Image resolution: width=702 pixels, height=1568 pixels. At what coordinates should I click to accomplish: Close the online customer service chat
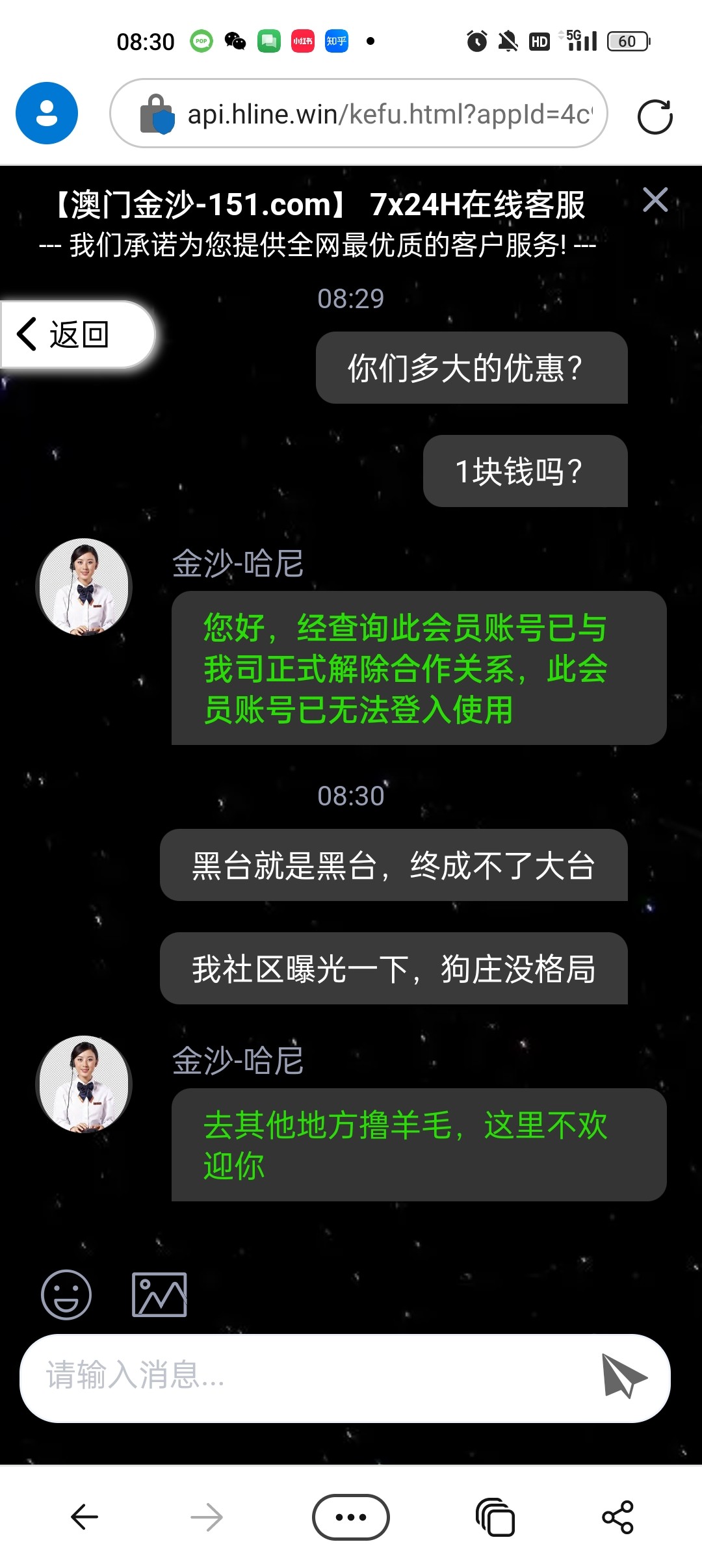tap(655, 200)
